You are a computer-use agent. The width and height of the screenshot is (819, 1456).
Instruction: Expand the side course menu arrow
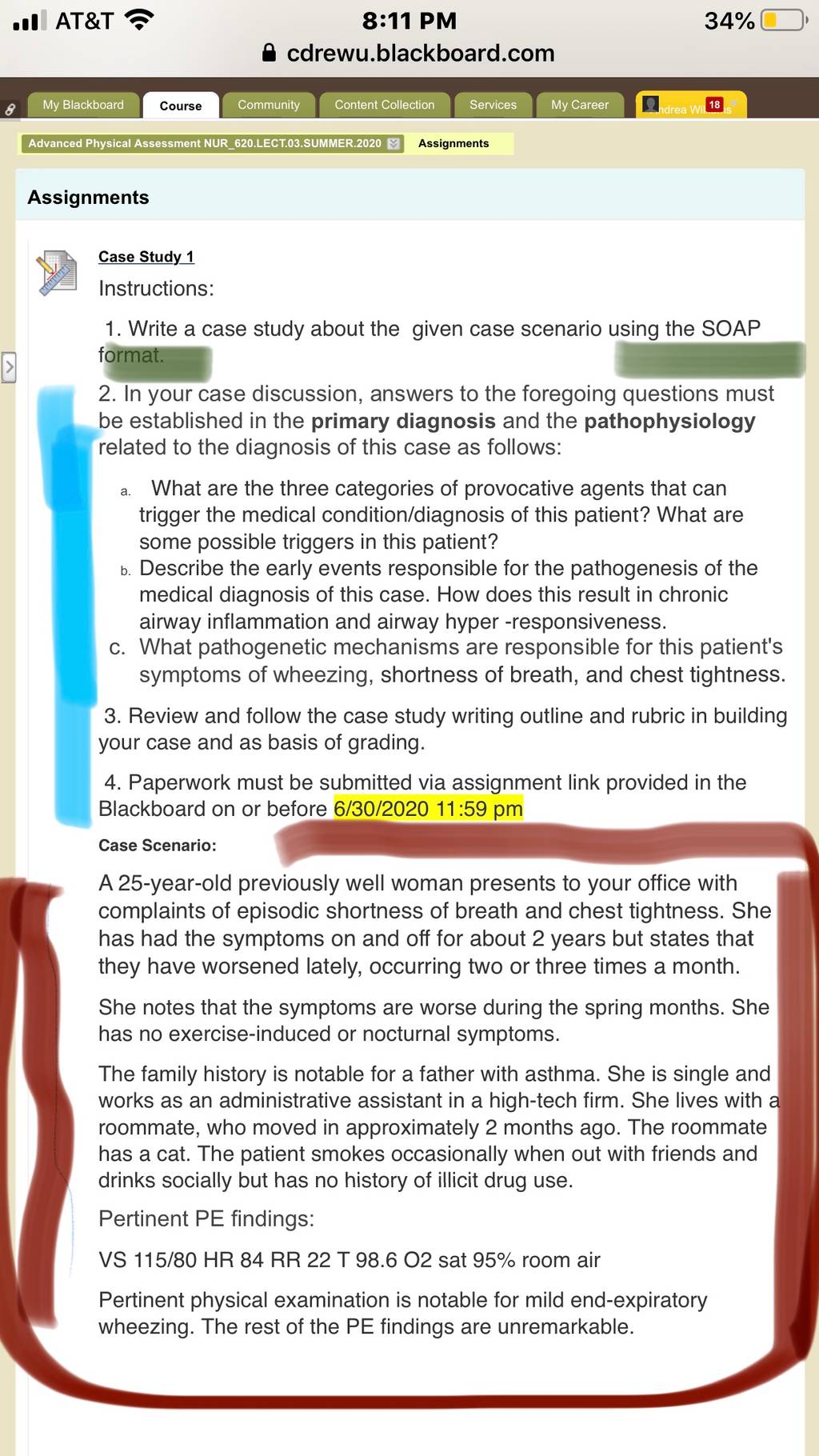pos(9,367)
